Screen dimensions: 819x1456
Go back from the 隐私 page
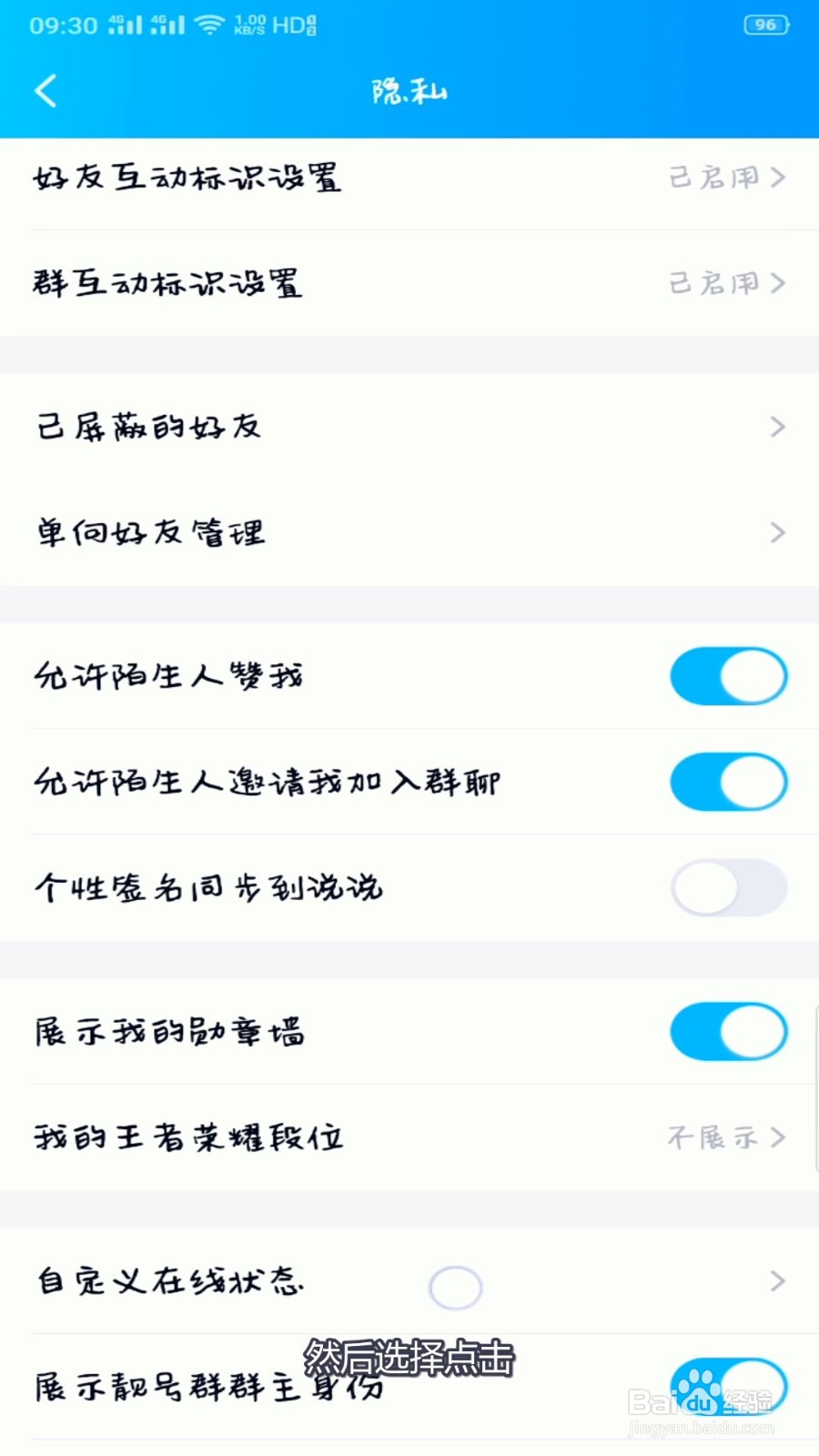click(x=45, y=91)
